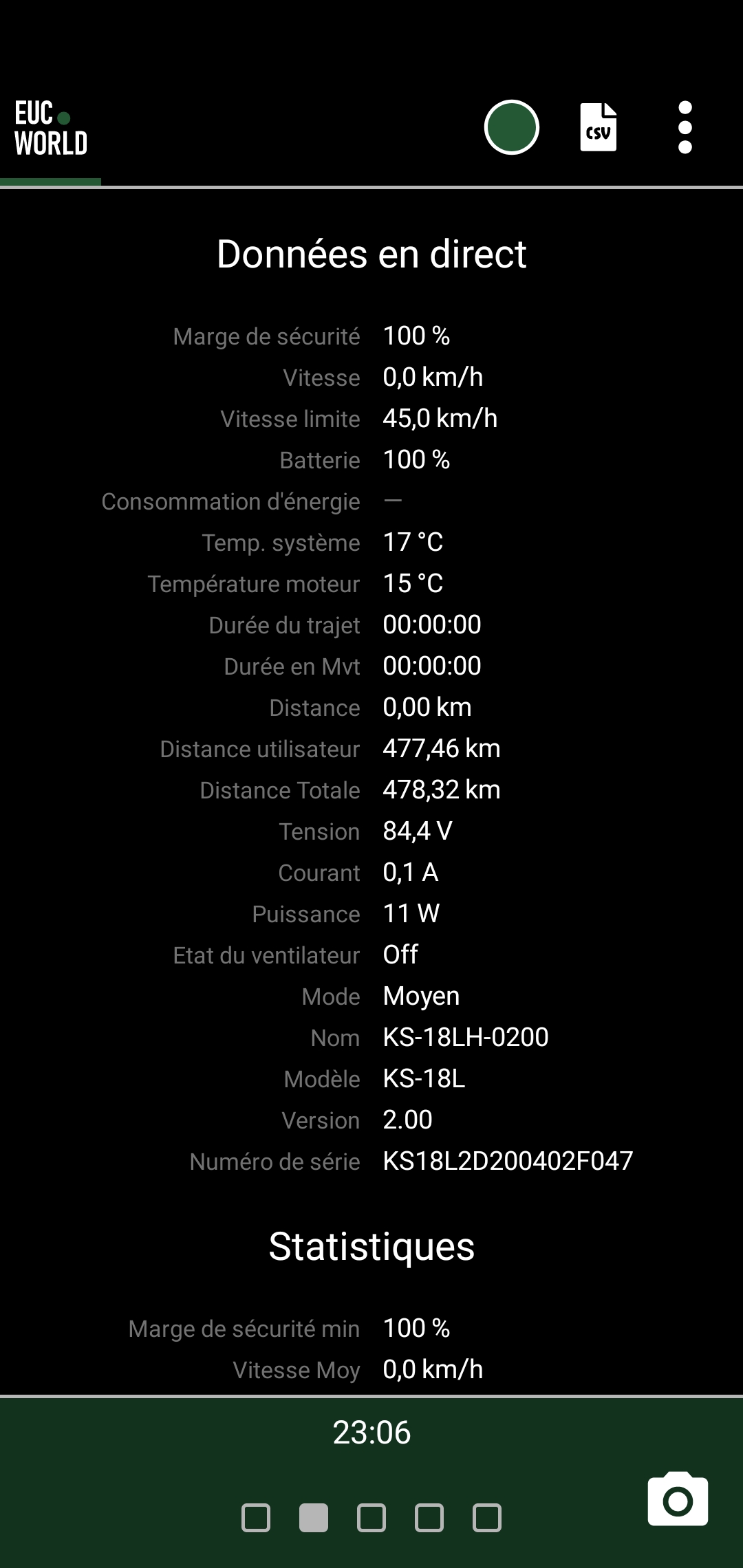Open the CSV file log icon
This screenshot has height=1568, width=743.
tap(598, 127)
